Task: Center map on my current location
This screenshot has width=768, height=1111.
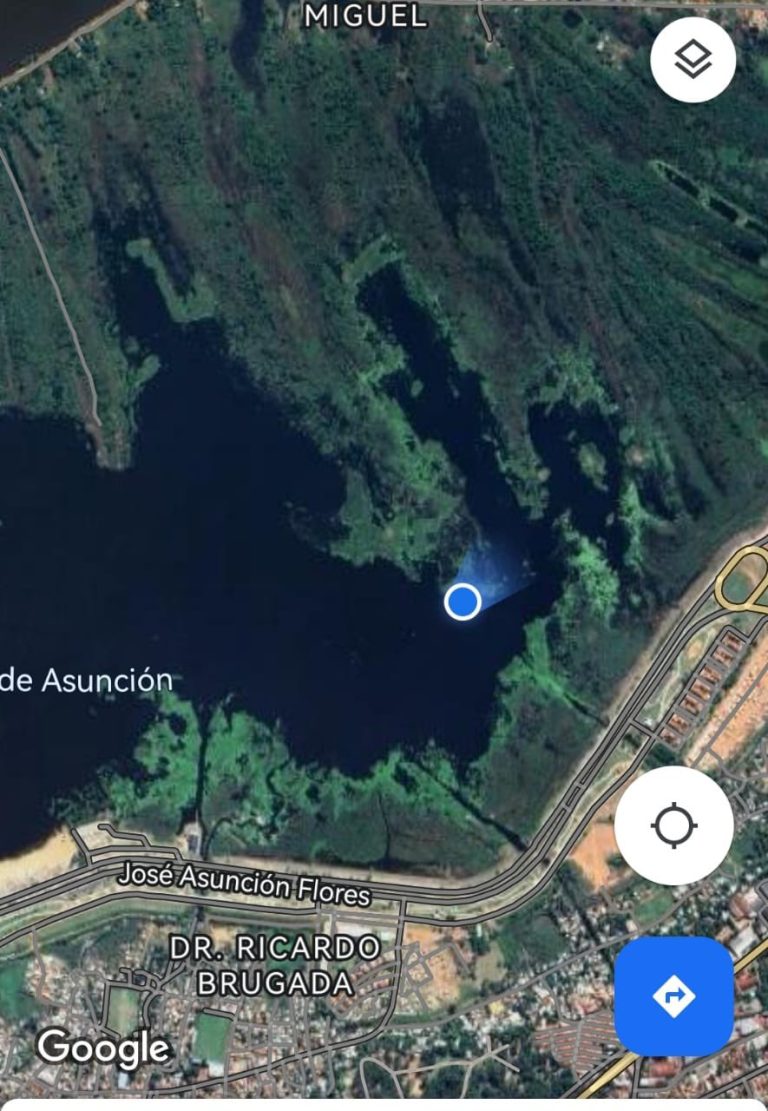Action: 674,827
